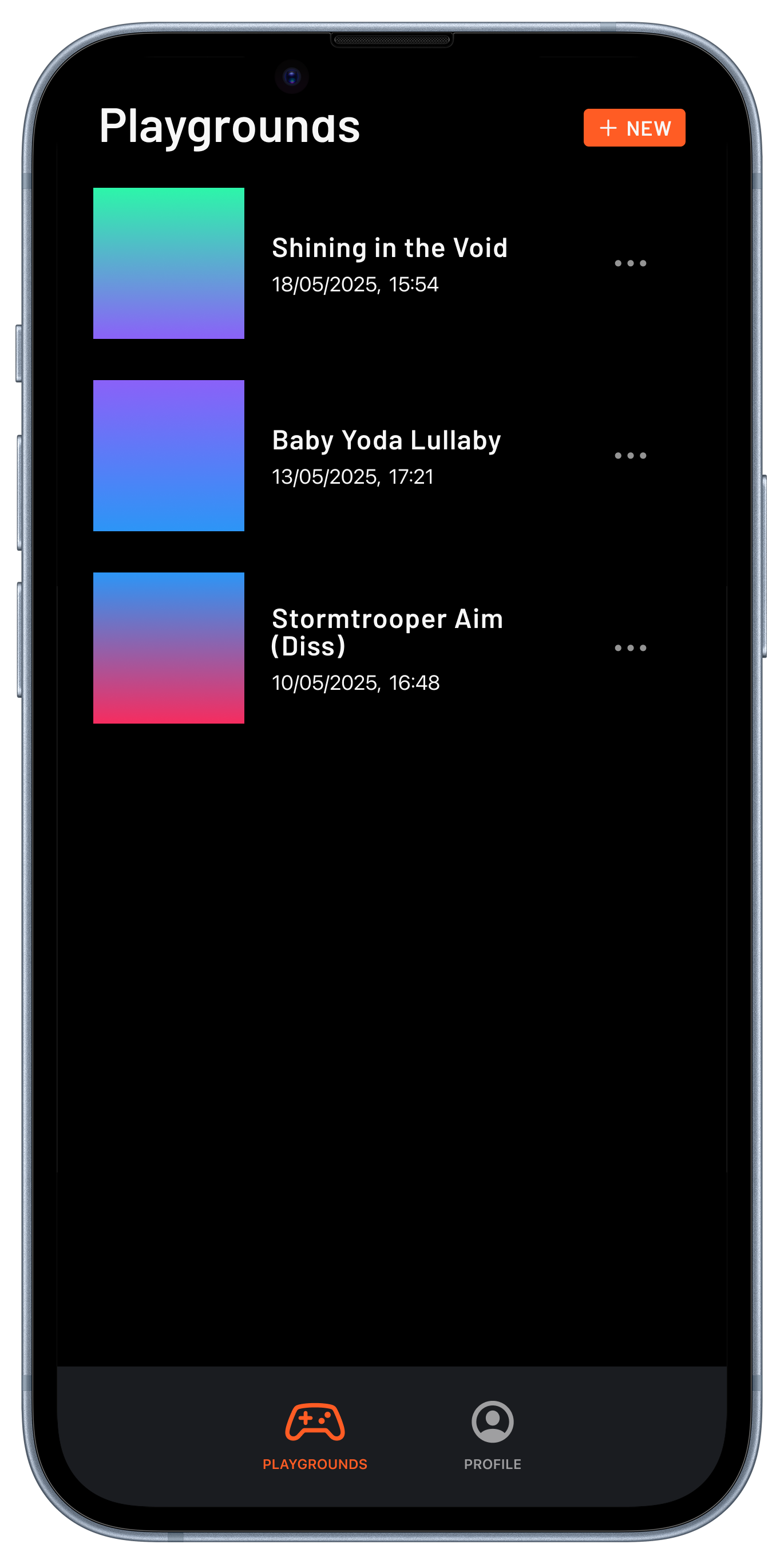The width and height of the screenshot is (784, 1564).
Task: Create a new playground with NEW button
Action: 634,128
